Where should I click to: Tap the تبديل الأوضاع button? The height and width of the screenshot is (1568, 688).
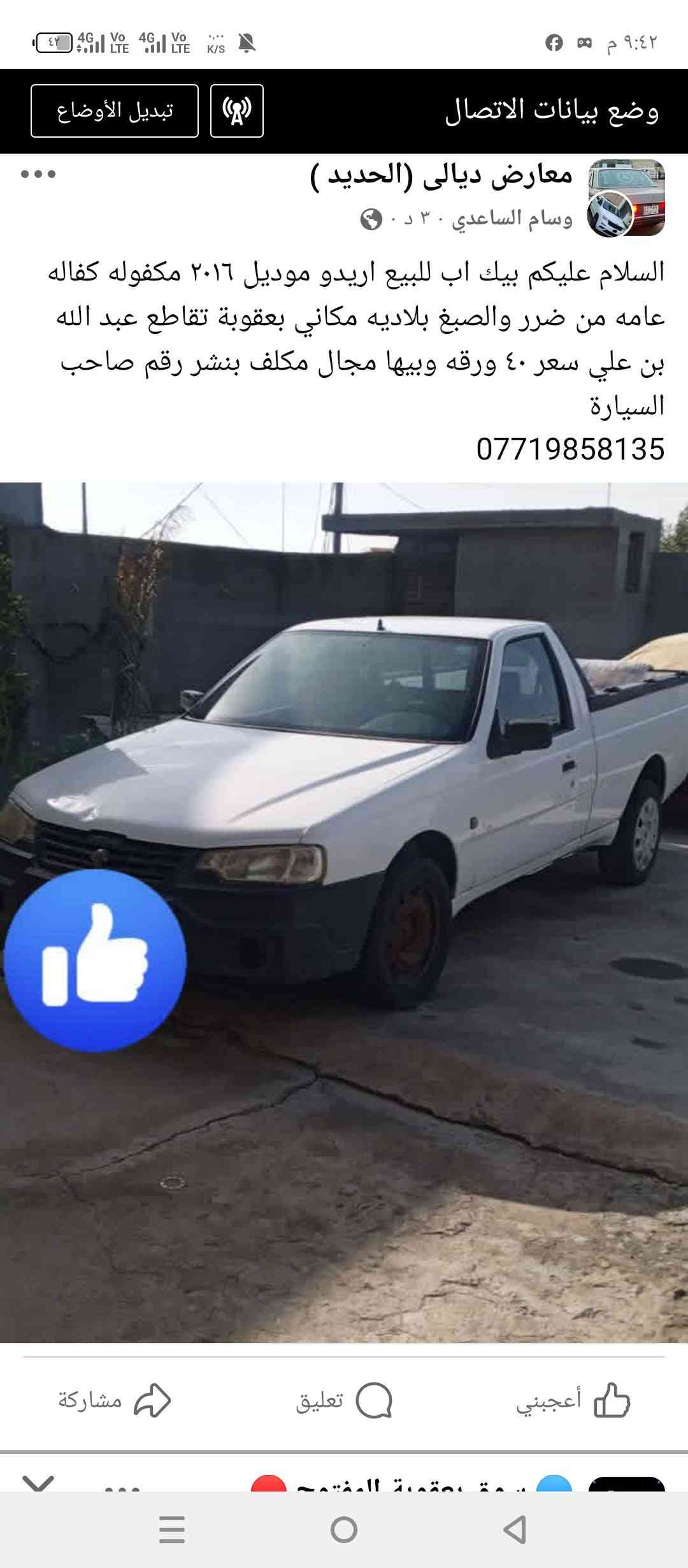click(x=115, y=111)
